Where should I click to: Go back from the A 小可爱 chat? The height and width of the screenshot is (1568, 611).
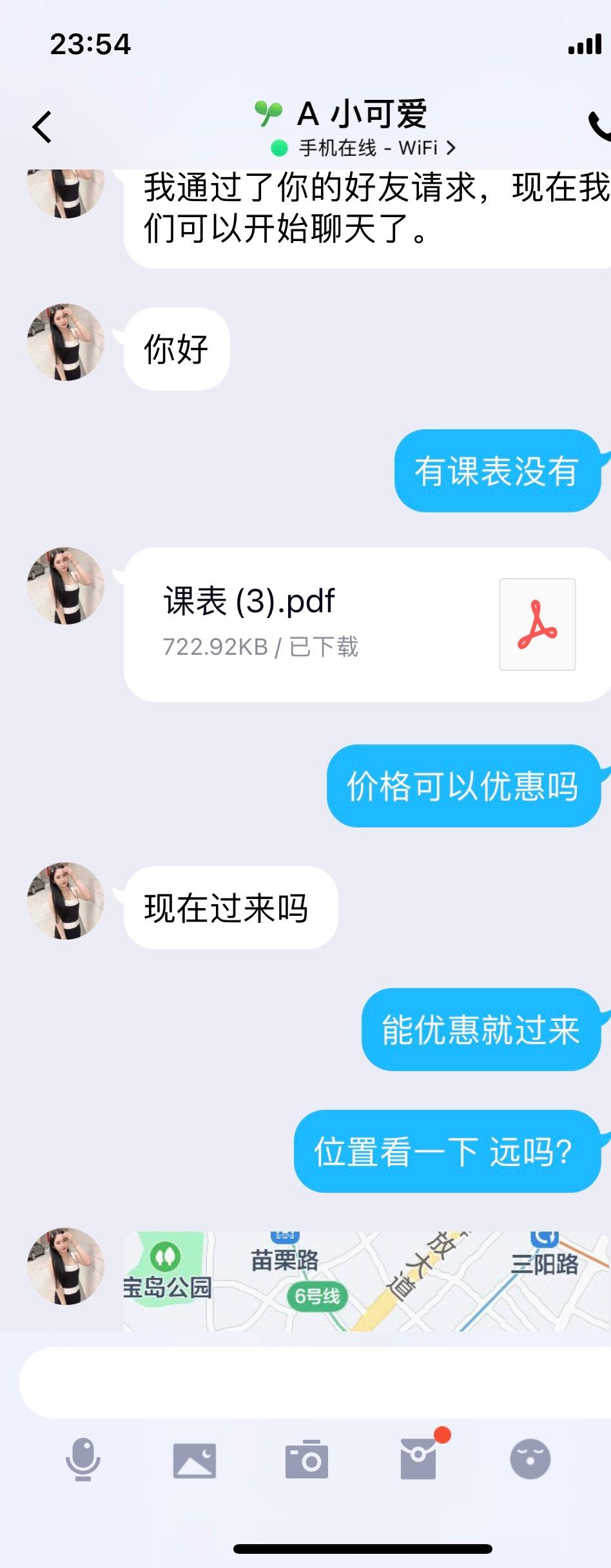tap(43, 126)
